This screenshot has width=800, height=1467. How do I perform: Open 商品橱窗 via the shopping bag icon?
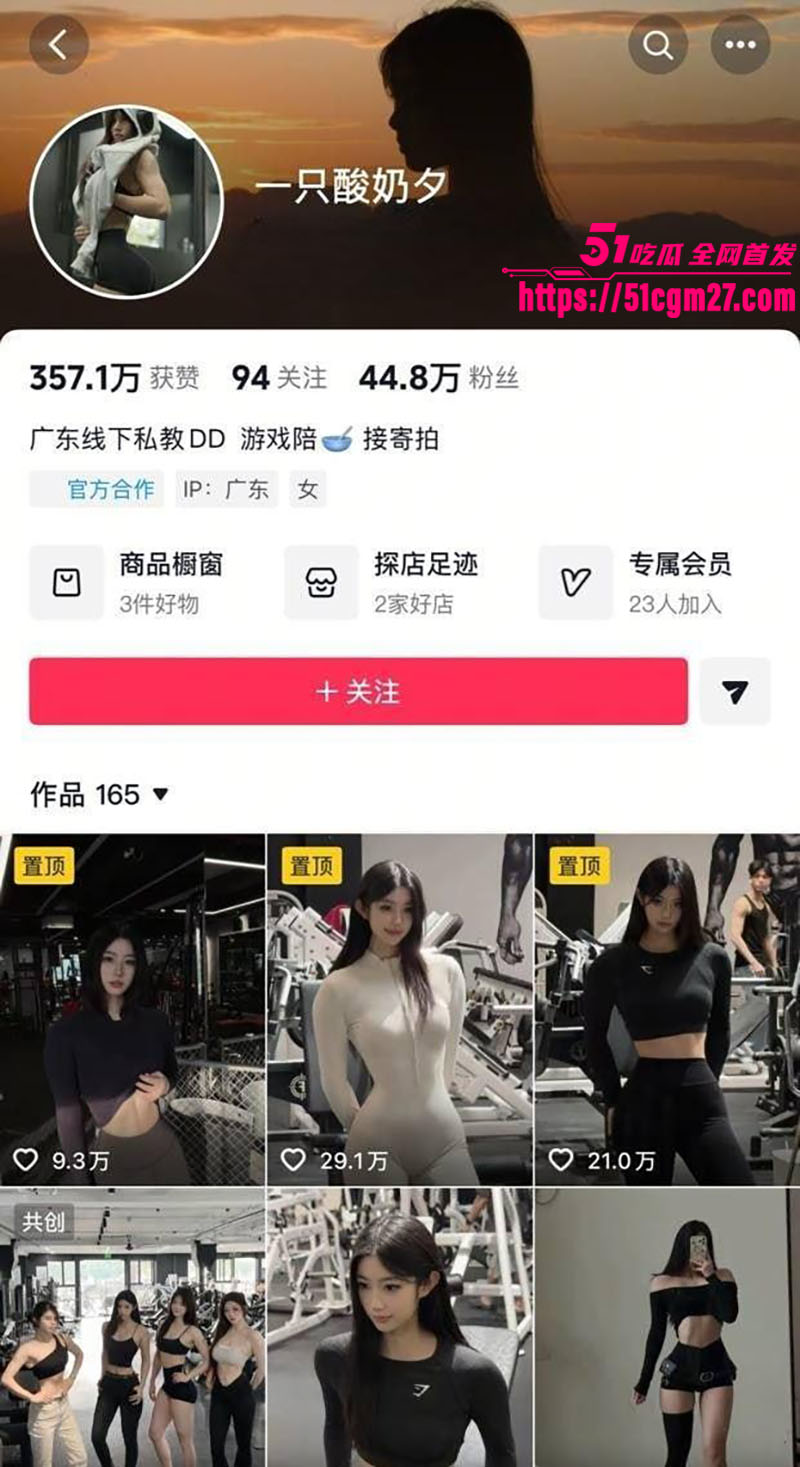pyautogui.click(x=65, y=581)
